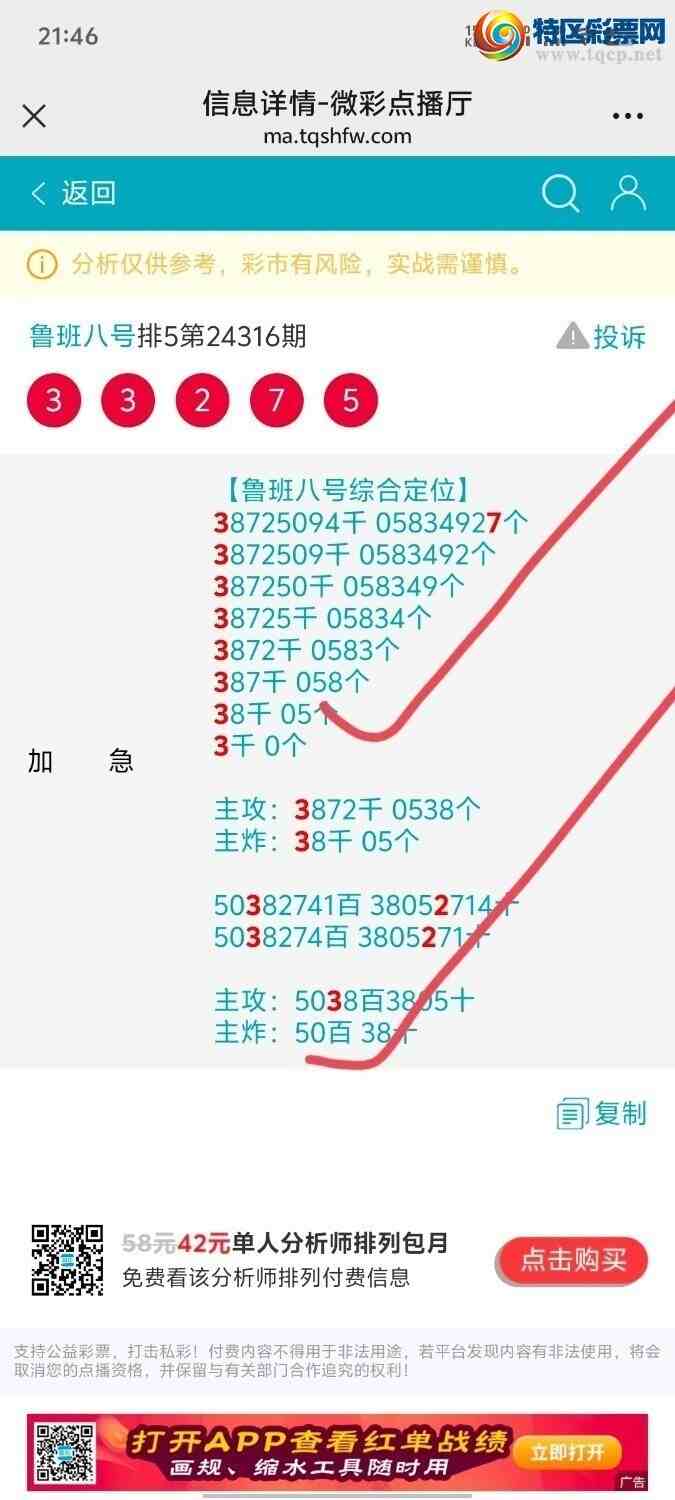The width and height of the screenshot is (675, 1500).
Task: Open analyst 鲁班八号's page
Action: (x=82, y=337)
